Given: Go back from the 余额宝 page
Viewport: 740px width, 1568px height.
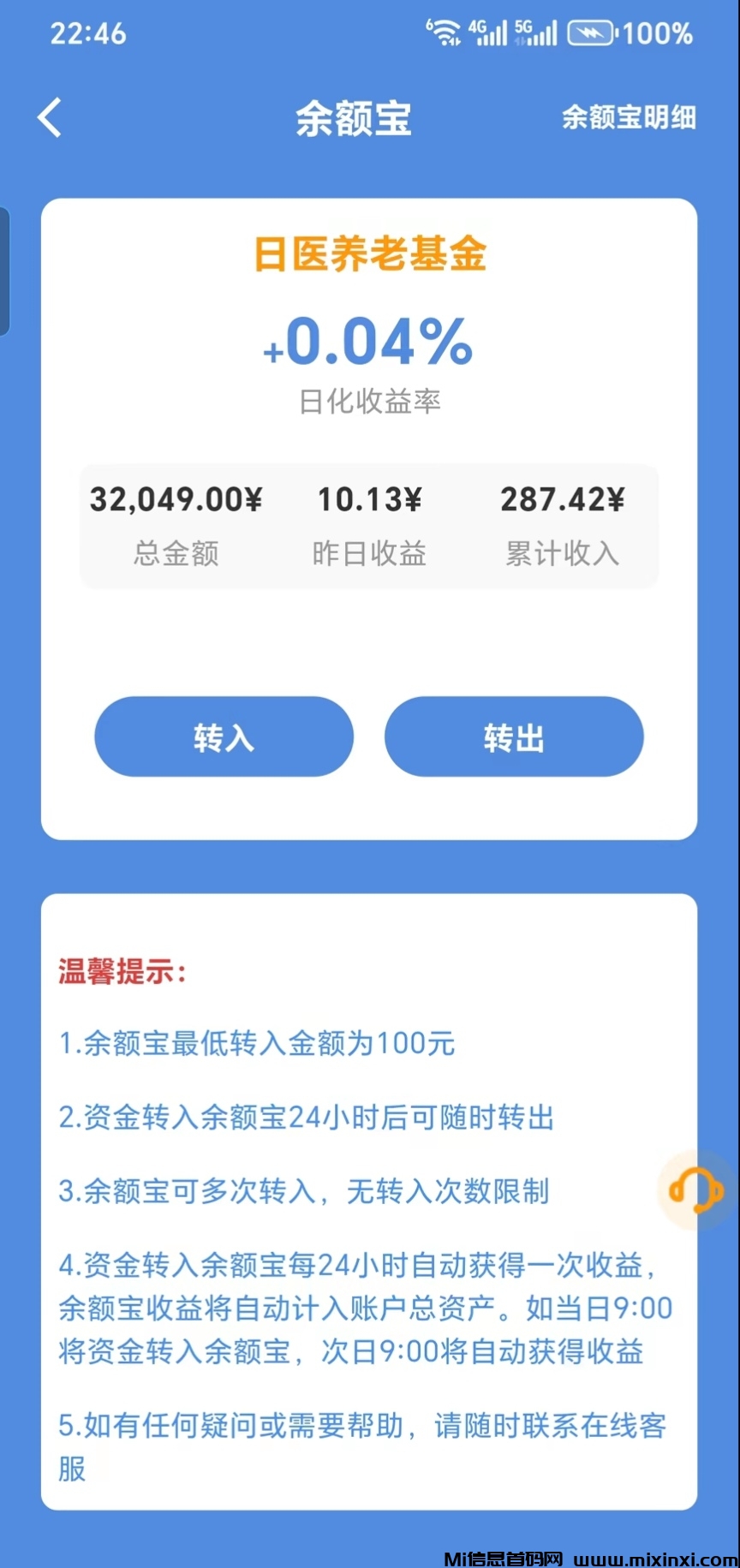Looking at the screenshot, I should [x=51, y=117].
